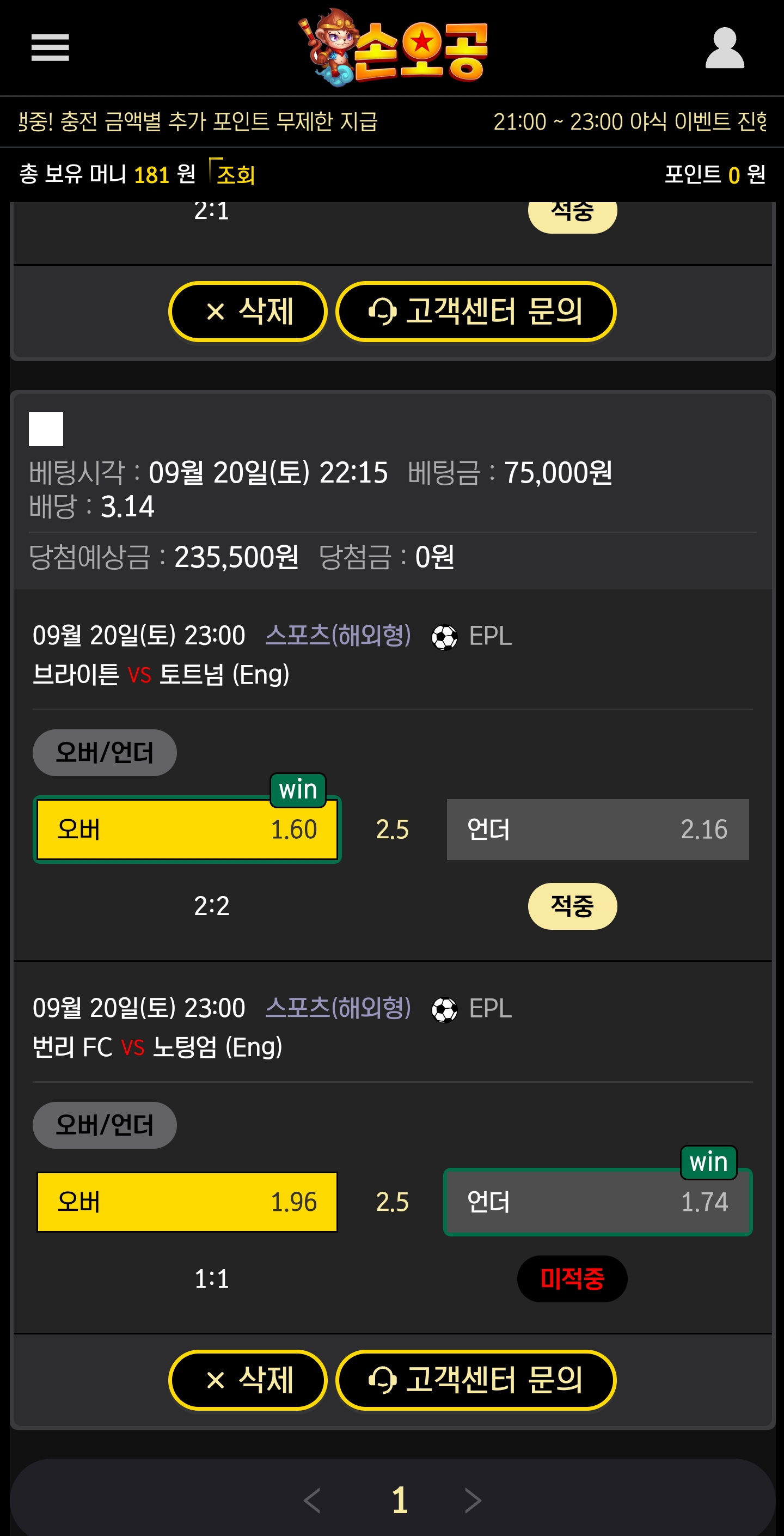Tap 삭제 on the upper bet slip
Viewport: 784px width, 1536px height.
pos(247,311)
